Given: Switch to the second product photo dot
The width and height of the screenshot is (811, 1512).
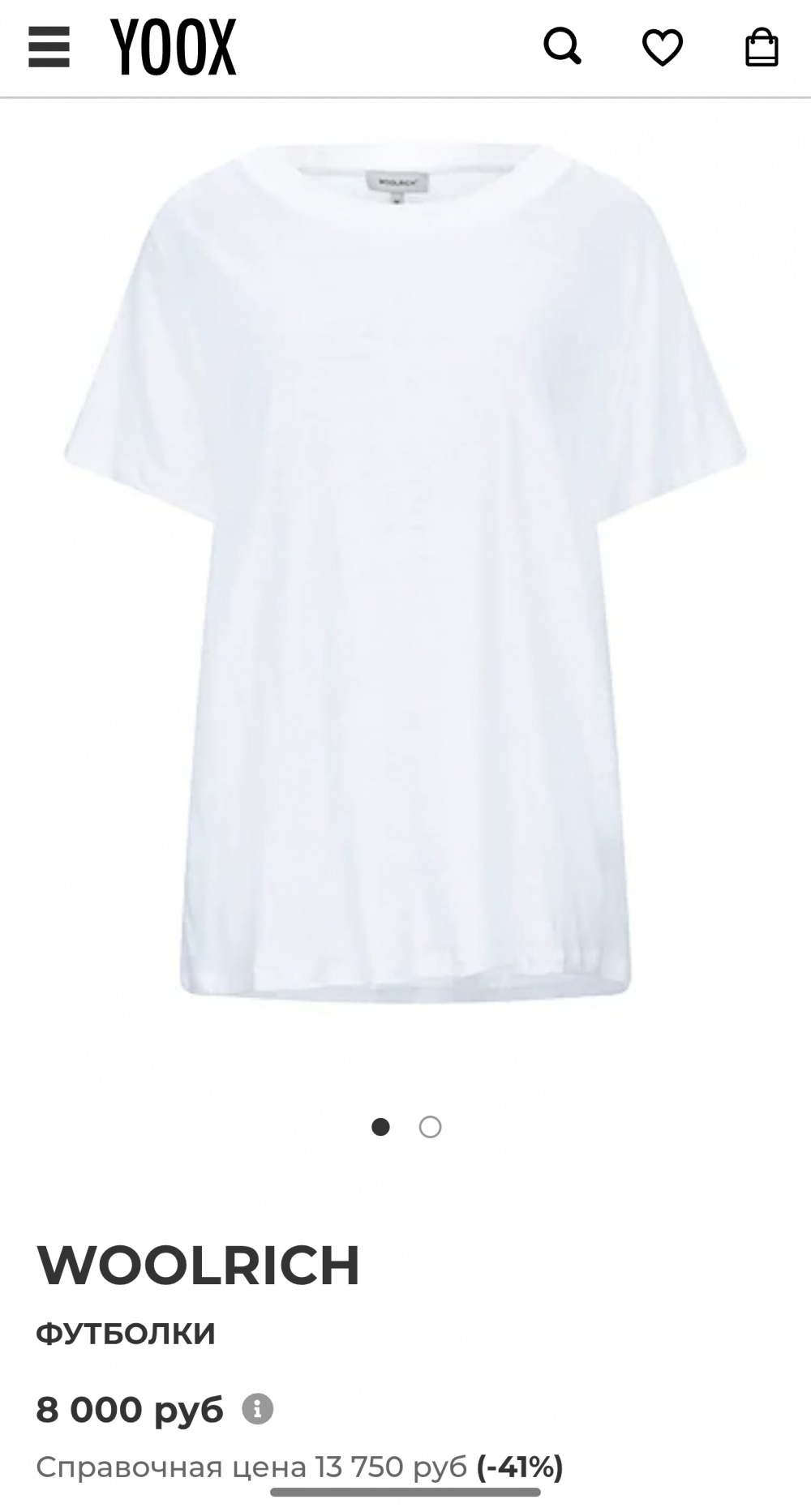Looking at the screenshot, I should (430, 1127).
